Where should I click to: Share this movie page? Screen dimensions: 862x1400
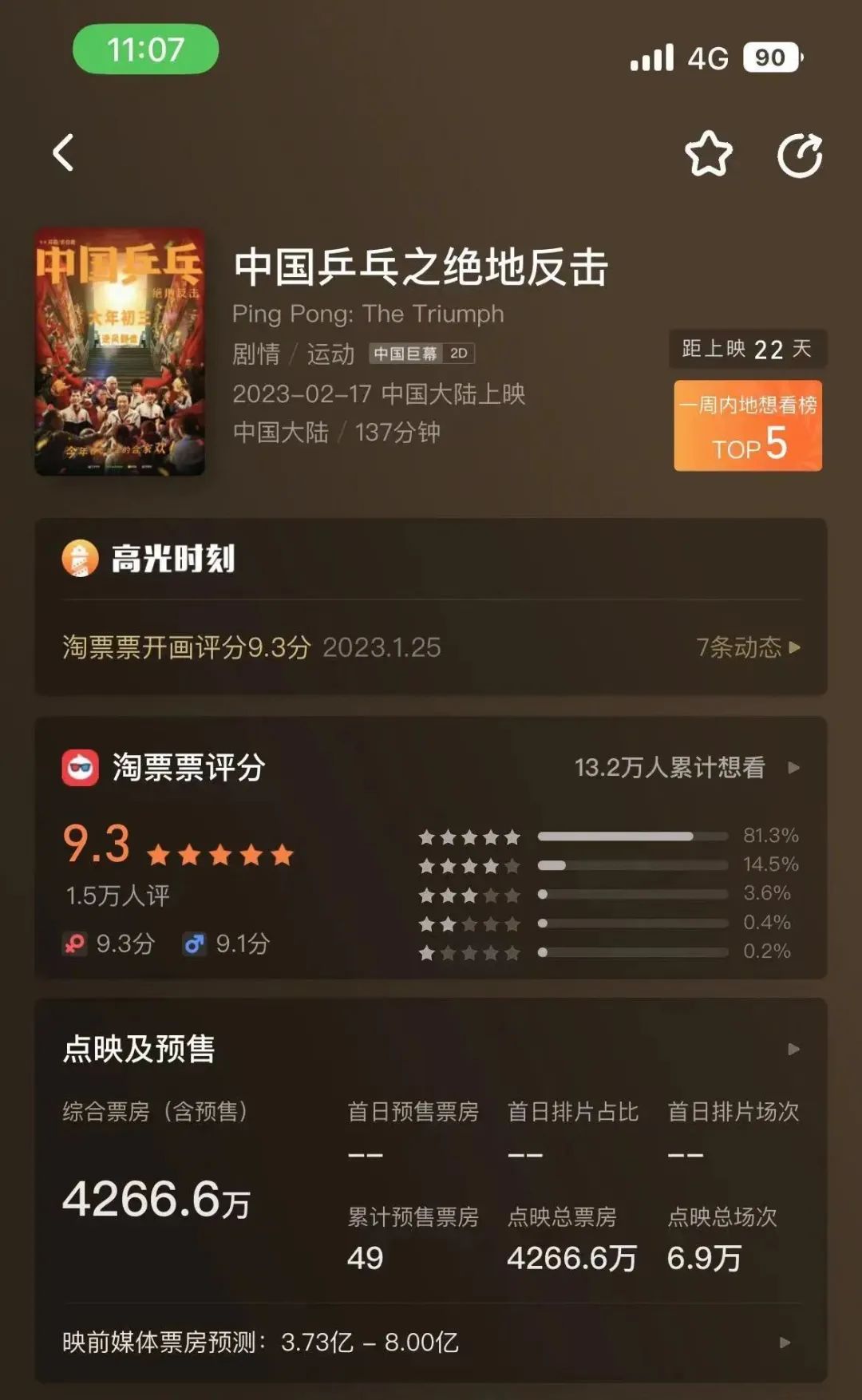pyautogui.click(x=799, y=155)
